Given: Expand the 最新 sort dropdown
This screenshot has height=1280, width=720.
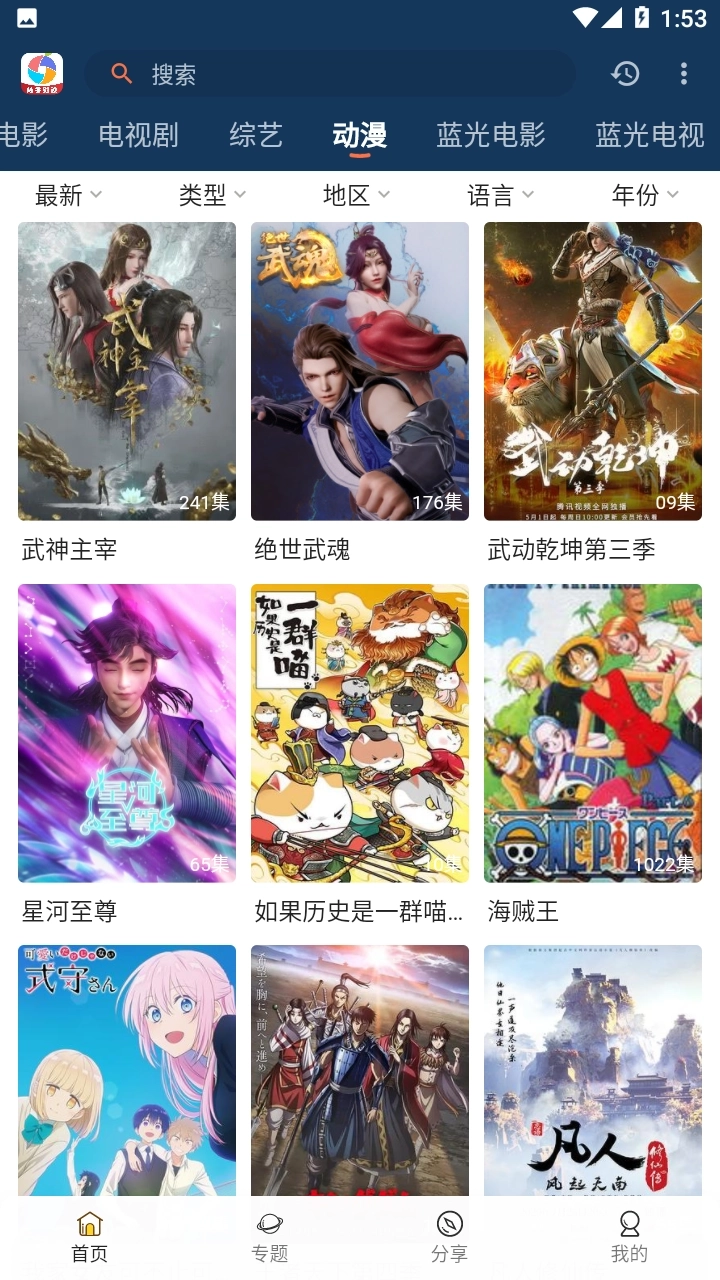Looking at the screenshot, I should tap(68, 195).
